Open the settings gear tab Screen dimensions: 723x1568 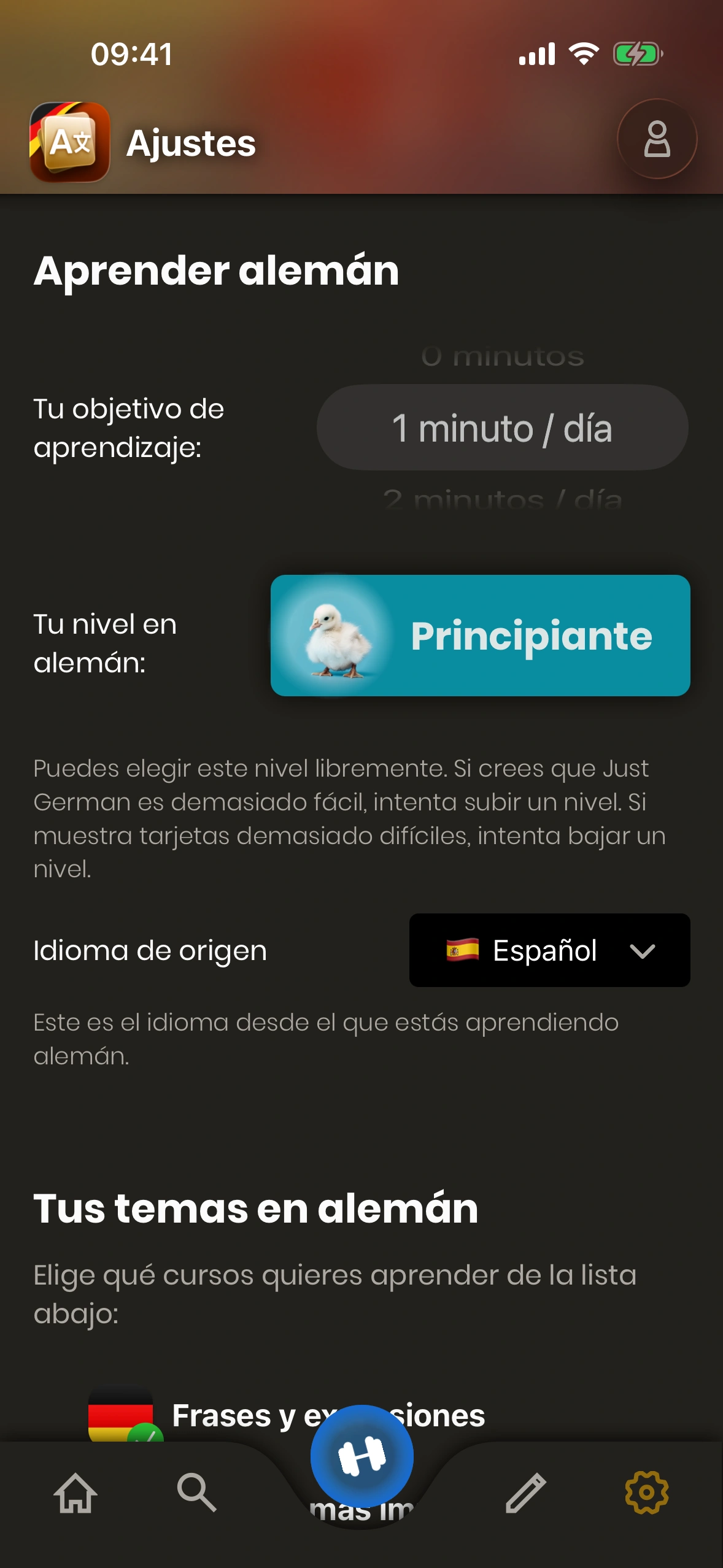tap(646, 1493)
